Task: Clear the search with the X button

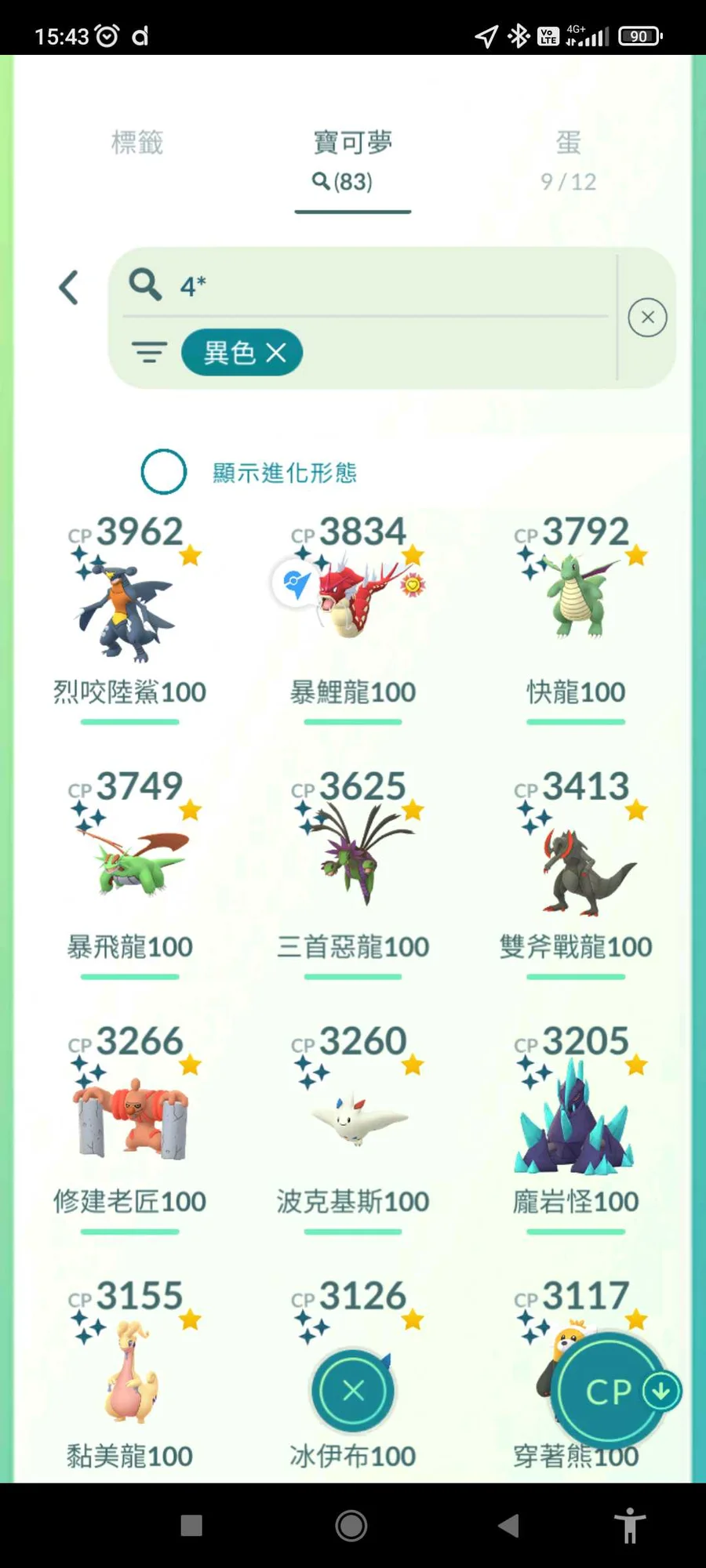Action: [x=647, y=318]
